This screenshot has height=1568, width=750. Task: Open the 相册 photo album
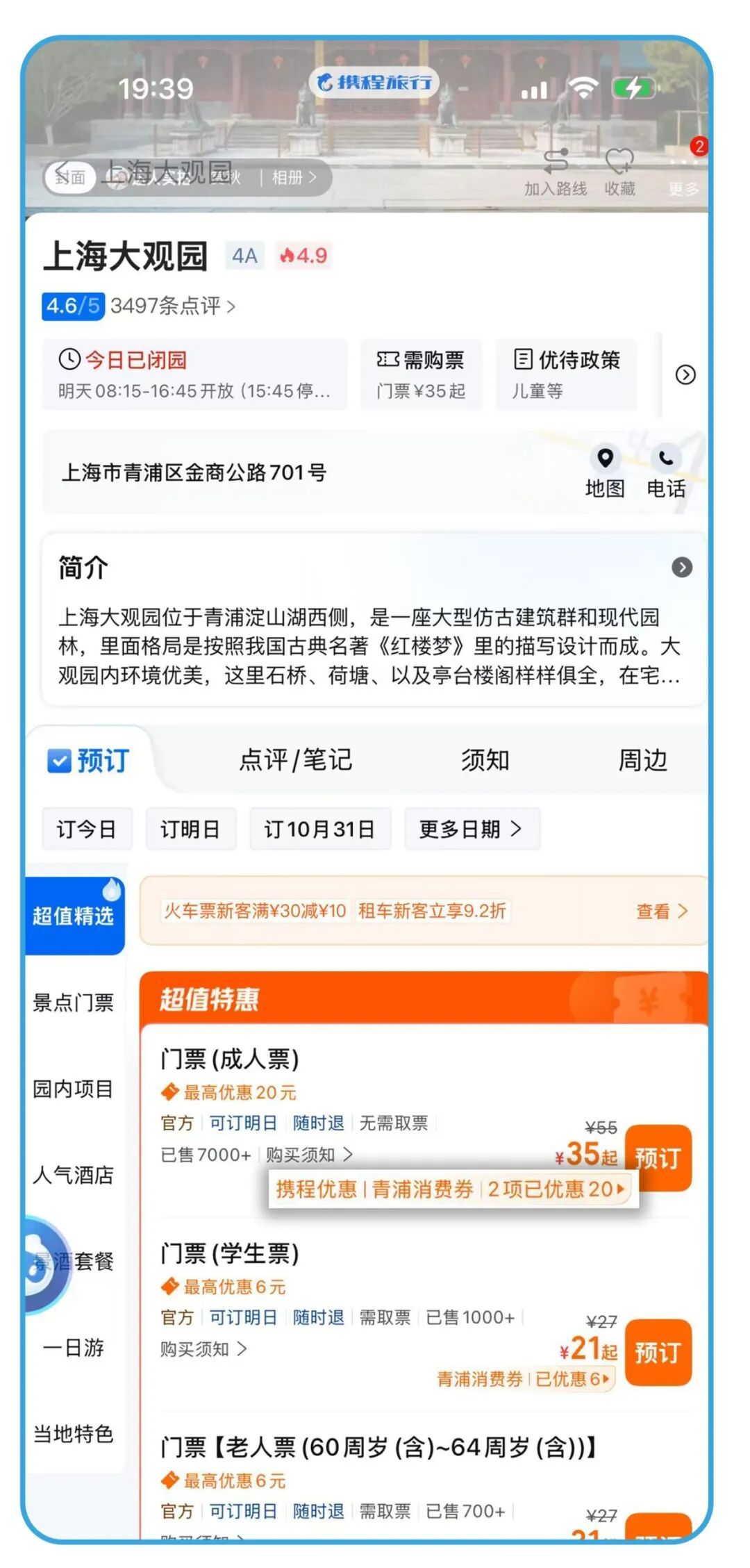coord(293,178)
